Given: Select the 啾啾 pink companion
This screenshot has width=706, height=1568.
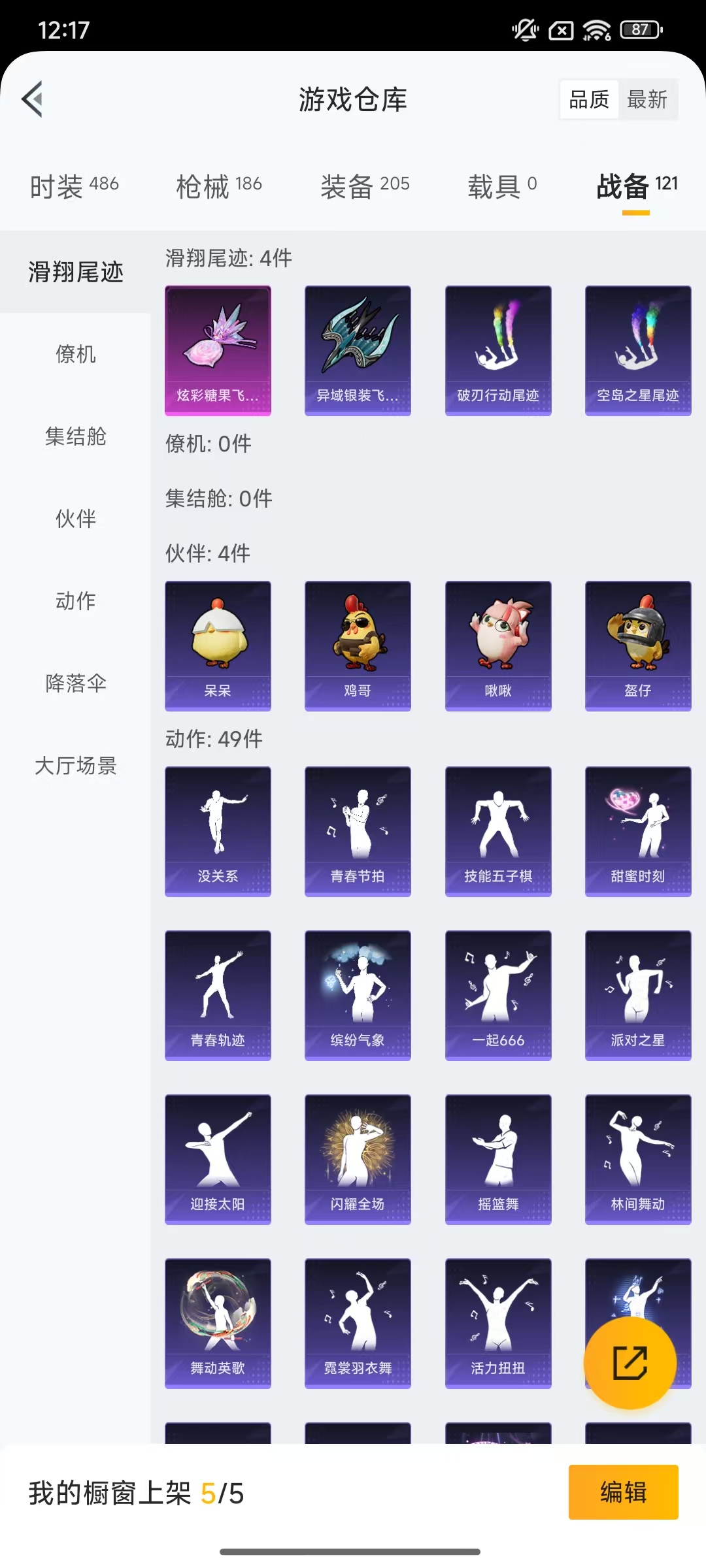Looking at the screenshot, I should click(x=498, y=644).
